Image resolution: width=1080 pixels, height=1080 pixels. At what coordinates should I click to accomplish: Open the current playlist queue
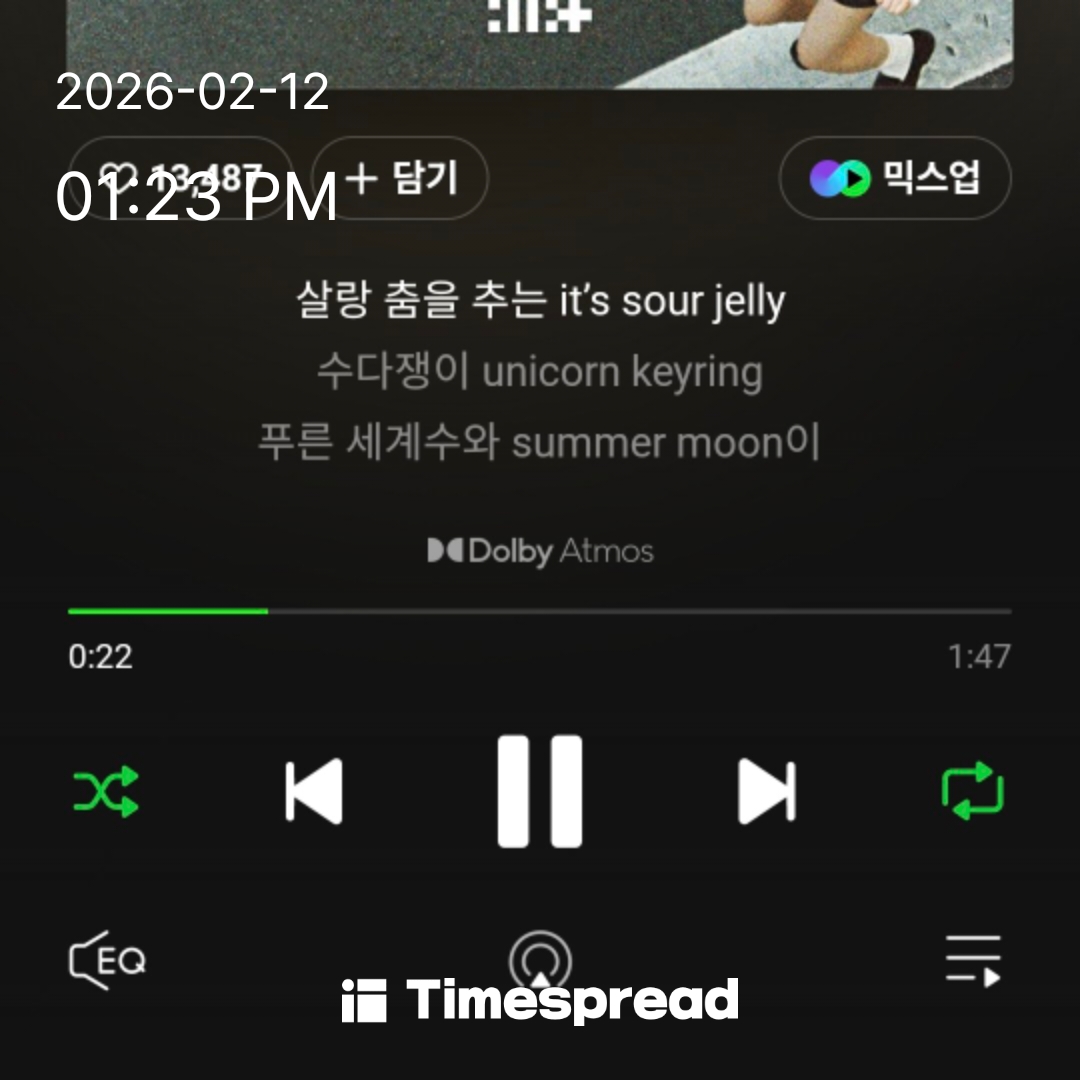973,961
